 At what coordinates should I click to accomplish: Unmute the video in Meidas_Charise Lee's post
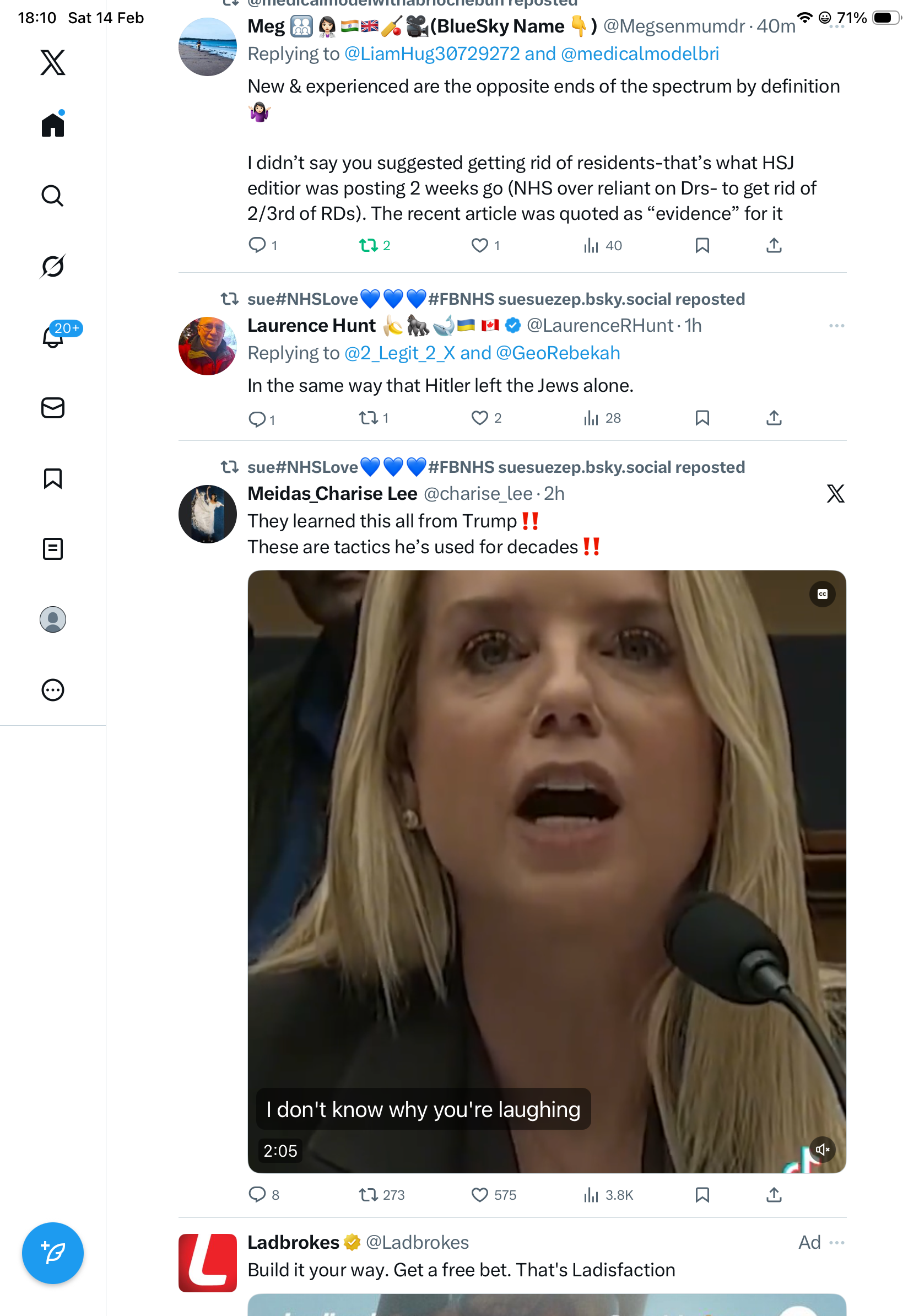[x=821, y=1149]
